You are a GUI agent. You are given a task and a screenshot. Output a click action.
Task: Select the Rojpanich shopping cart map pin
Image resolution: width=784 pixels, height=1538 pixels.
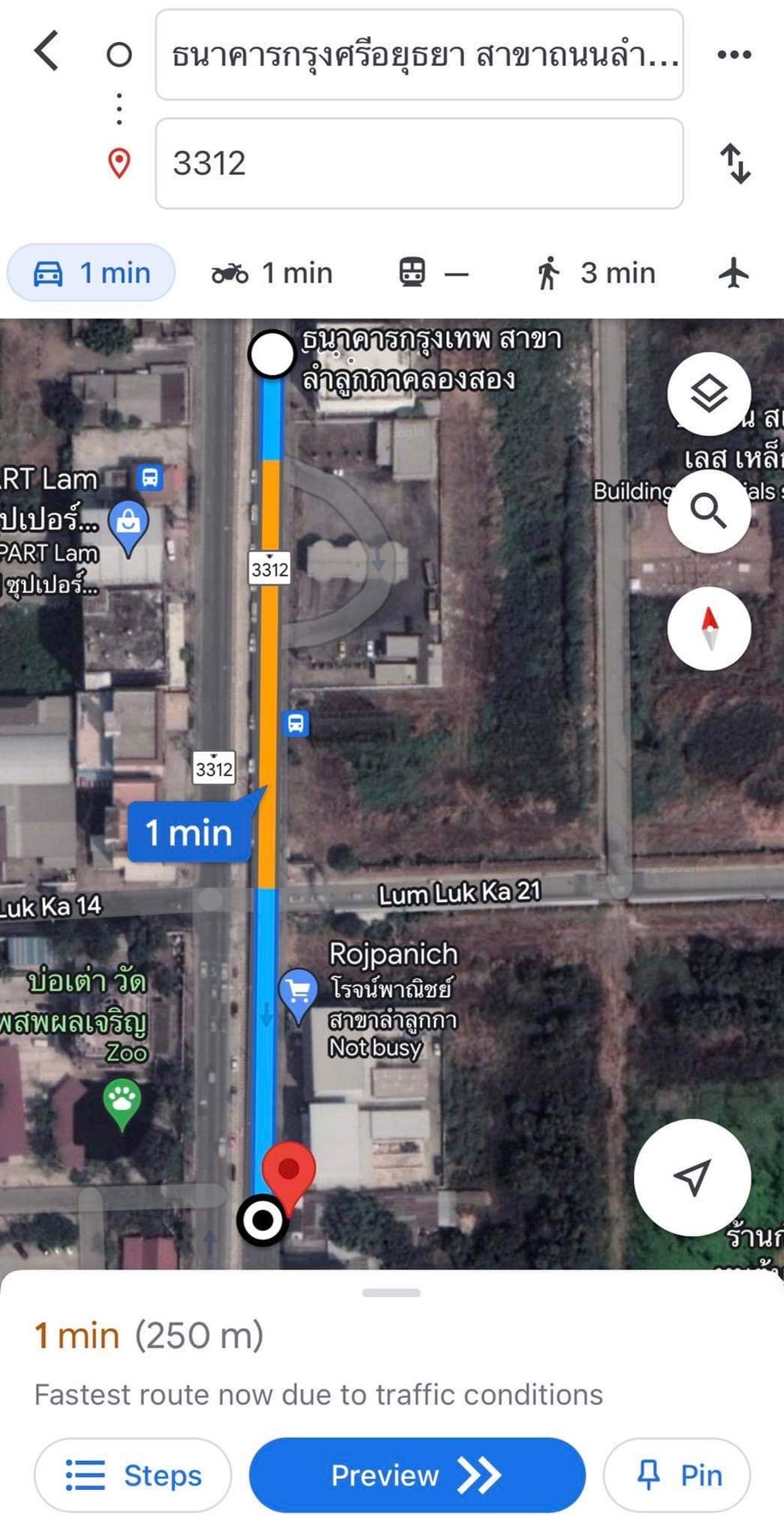point(299,989)
